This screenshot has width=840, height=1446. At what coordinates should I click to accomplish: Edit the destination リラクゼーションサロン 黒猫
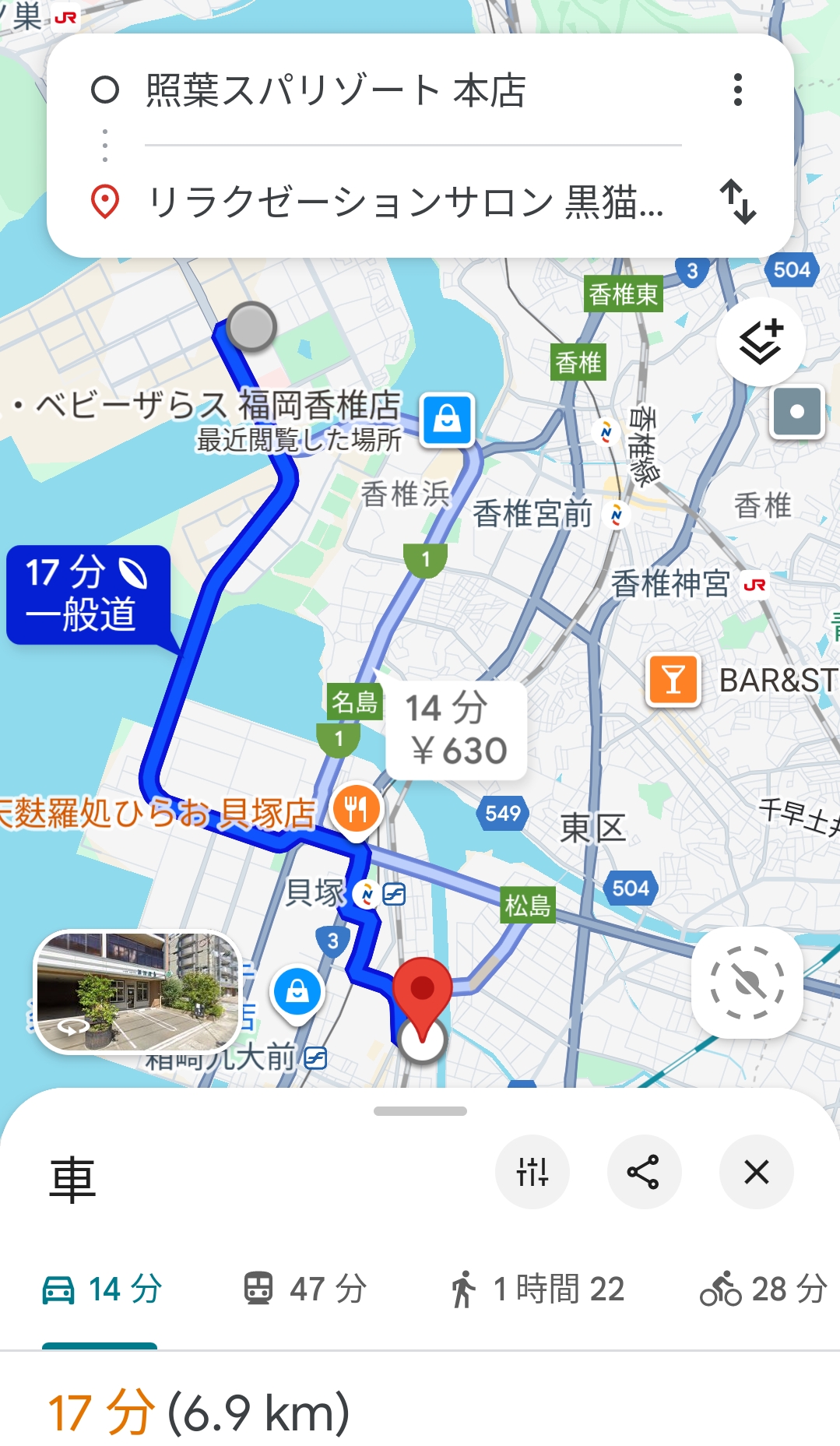(x=405, y=202)
